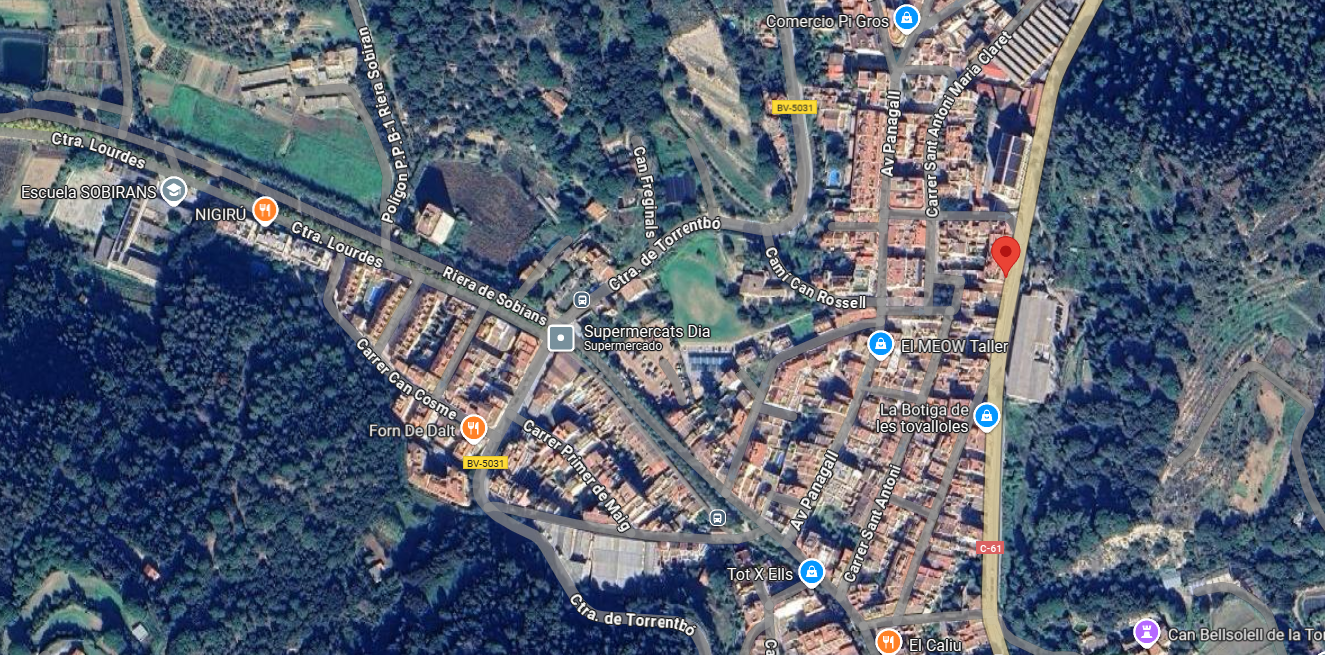
Task: Tap La Botiga de les tovalloles marker
Action: click(x=987, y=416)
